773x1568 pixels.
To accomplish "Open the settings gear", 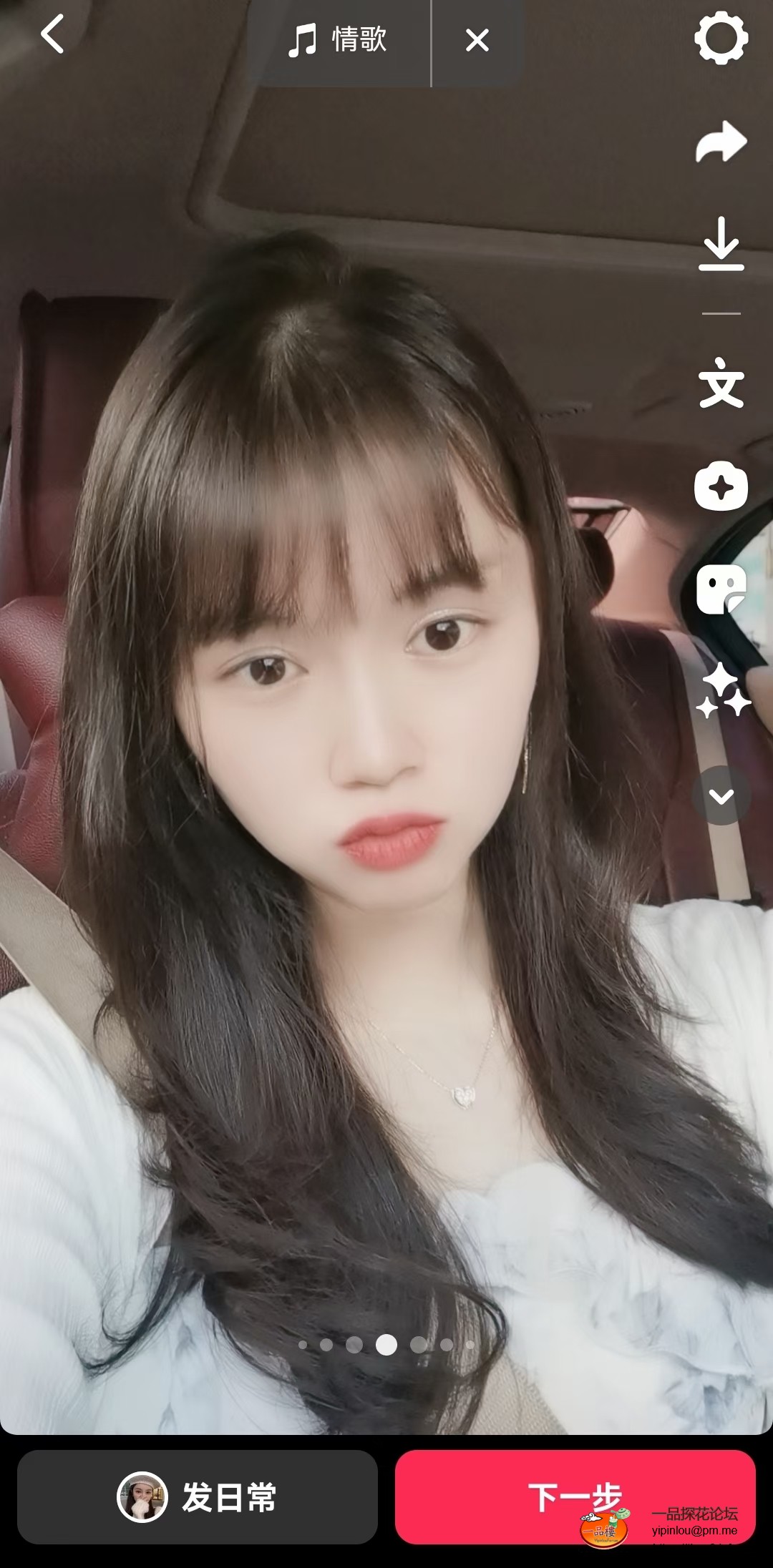I will click(721, 38).
